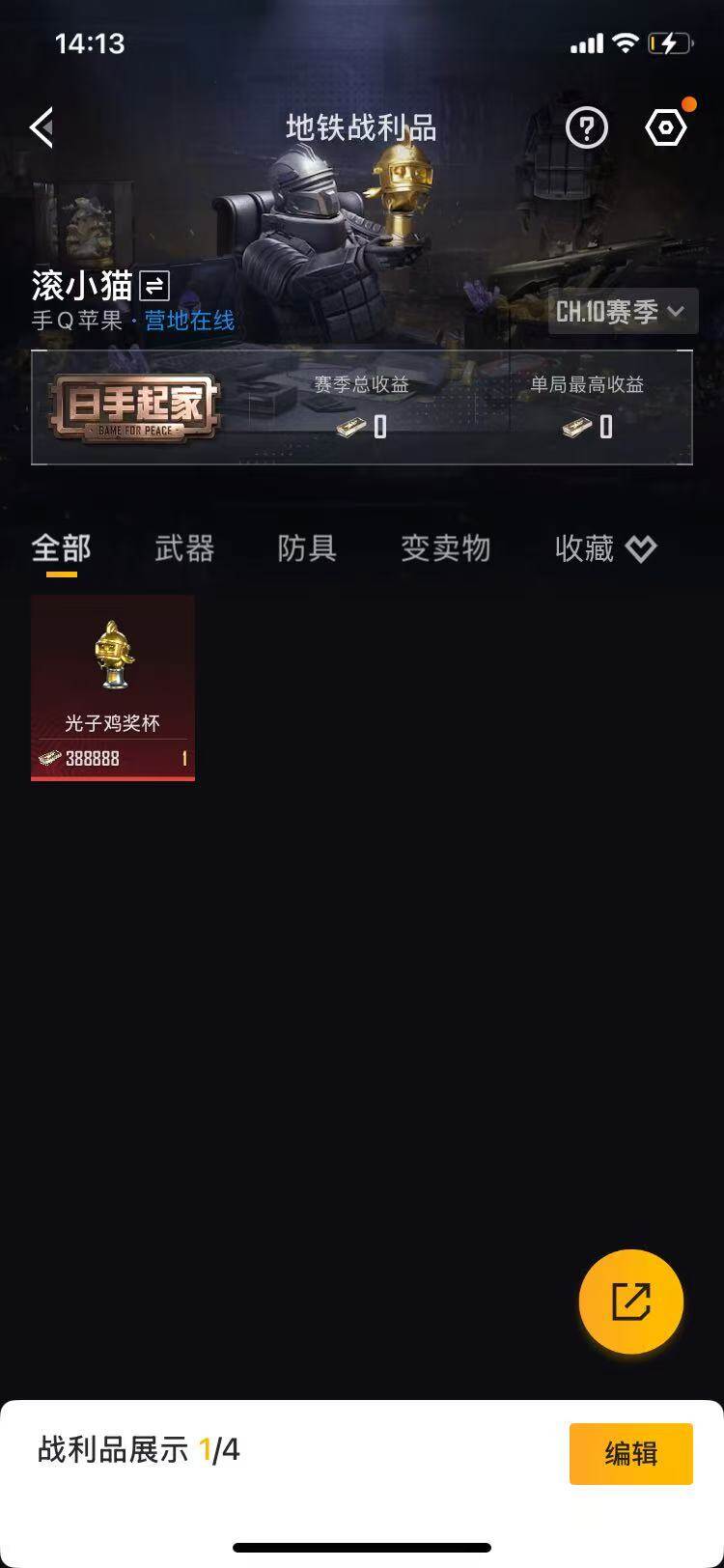Tap the 编辑 button
This screenshot has width=724, height=1568.
[x=631, y=1455]
